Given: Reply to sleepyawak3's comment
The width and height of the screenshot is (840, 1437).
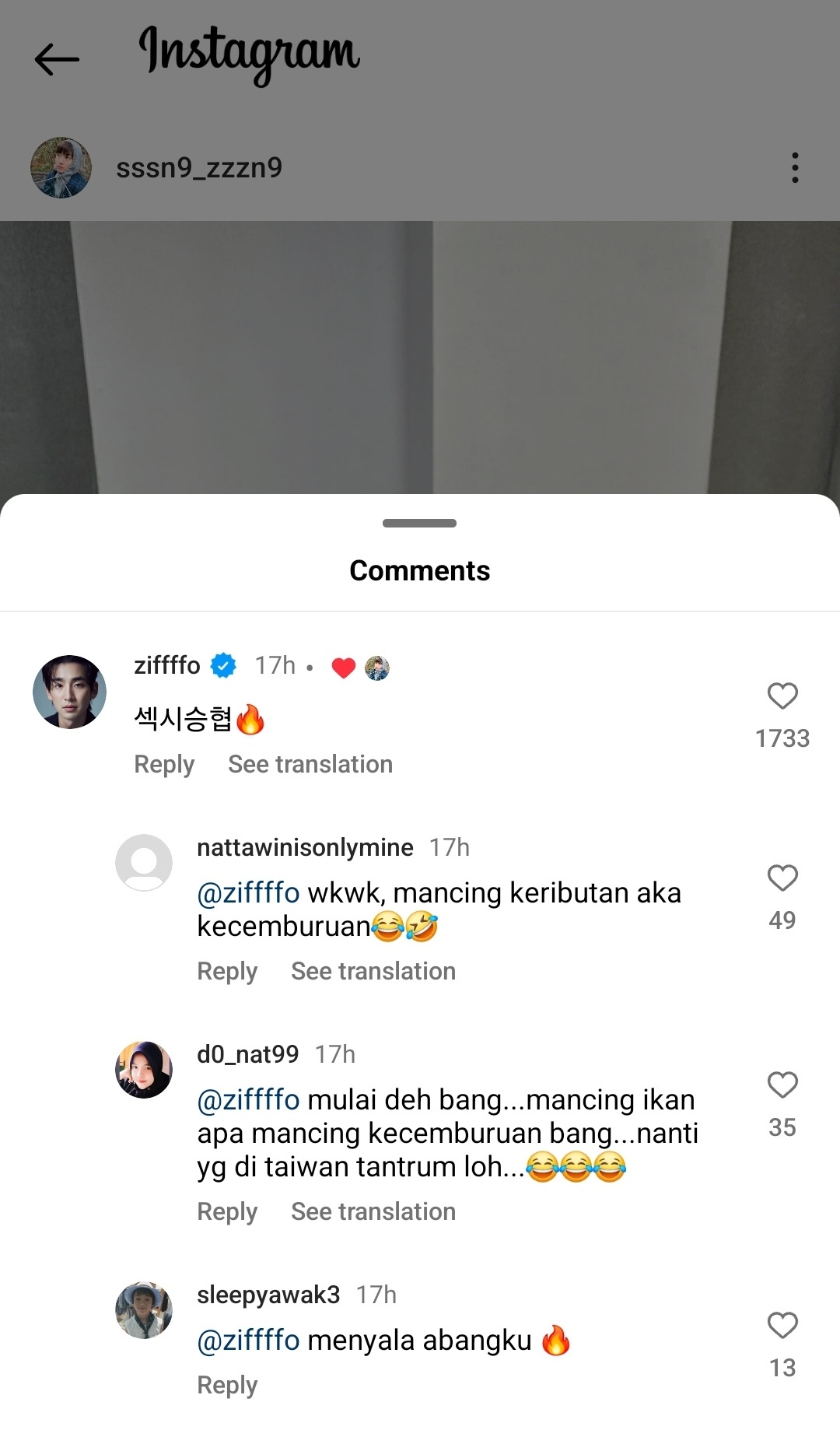Looking at the screenshot, I should tap(226, 1385).
